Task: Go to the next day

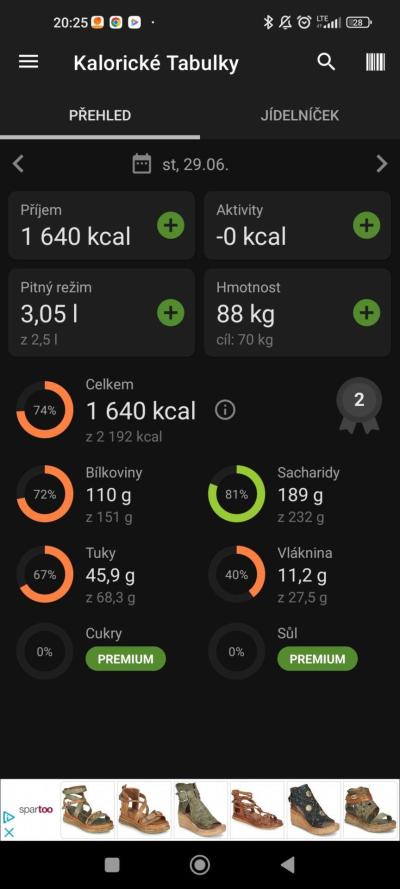Action: pos(382,164)
